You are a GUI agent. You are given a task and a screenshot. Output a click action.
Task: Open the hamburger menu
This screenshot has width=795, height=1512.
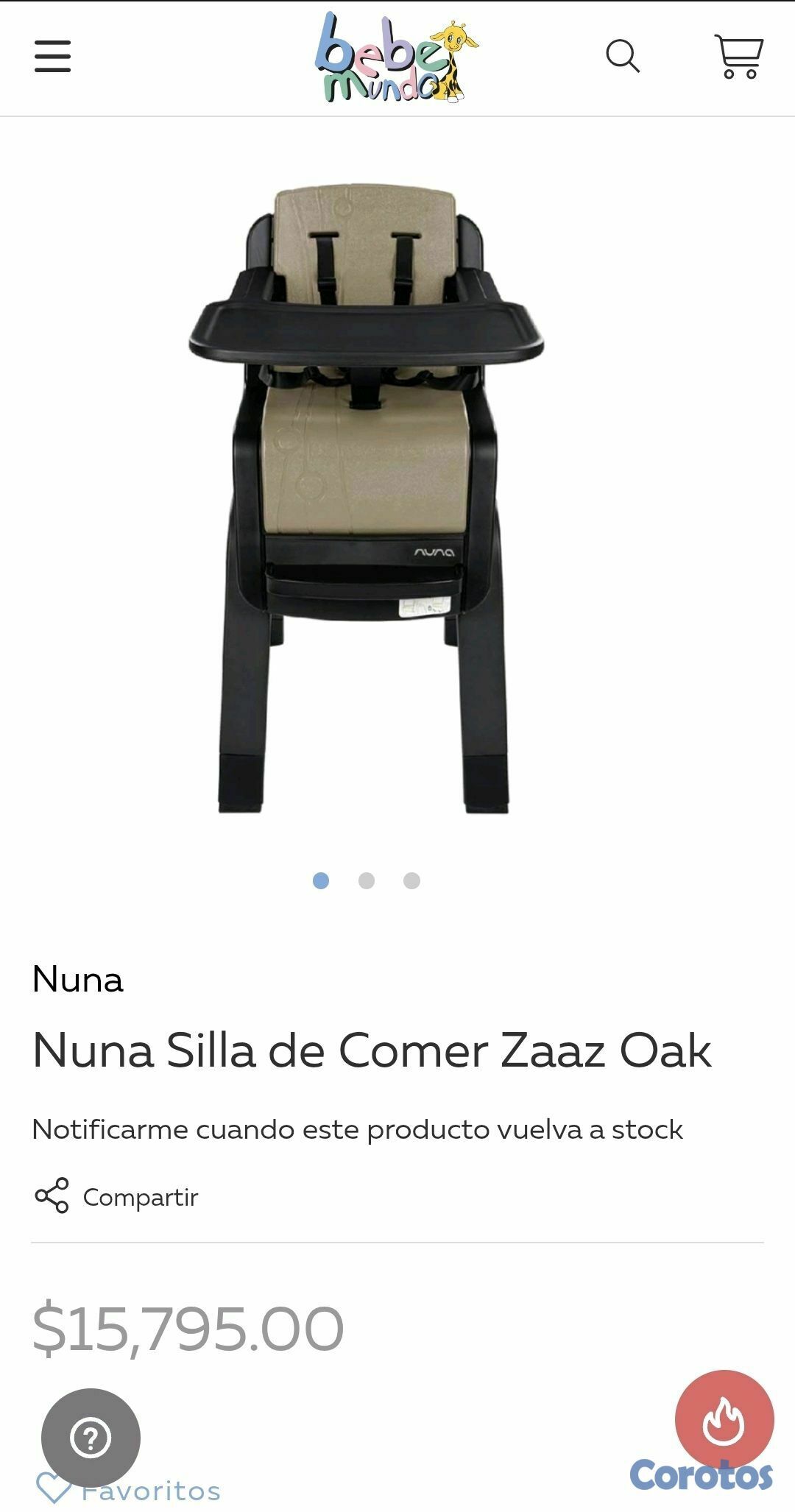coord(52,57)
